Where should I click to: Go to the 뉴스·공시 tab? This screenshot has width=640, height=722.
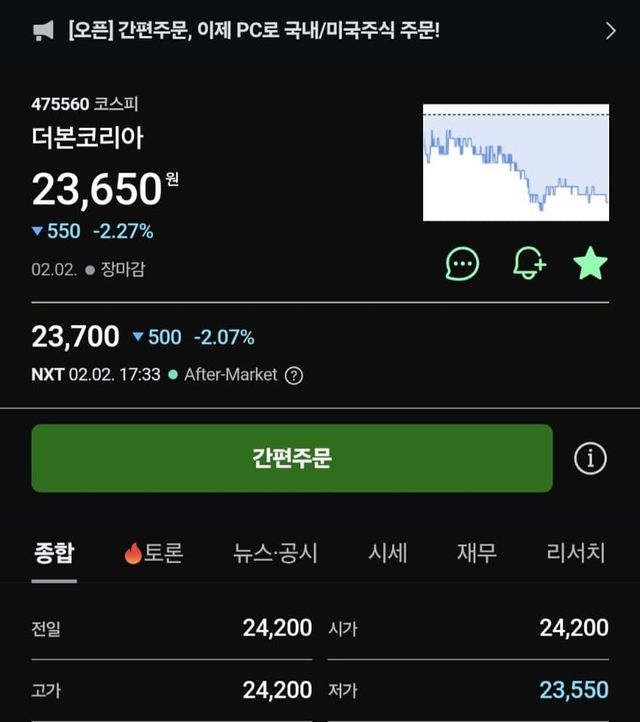(x=275, y=553)
